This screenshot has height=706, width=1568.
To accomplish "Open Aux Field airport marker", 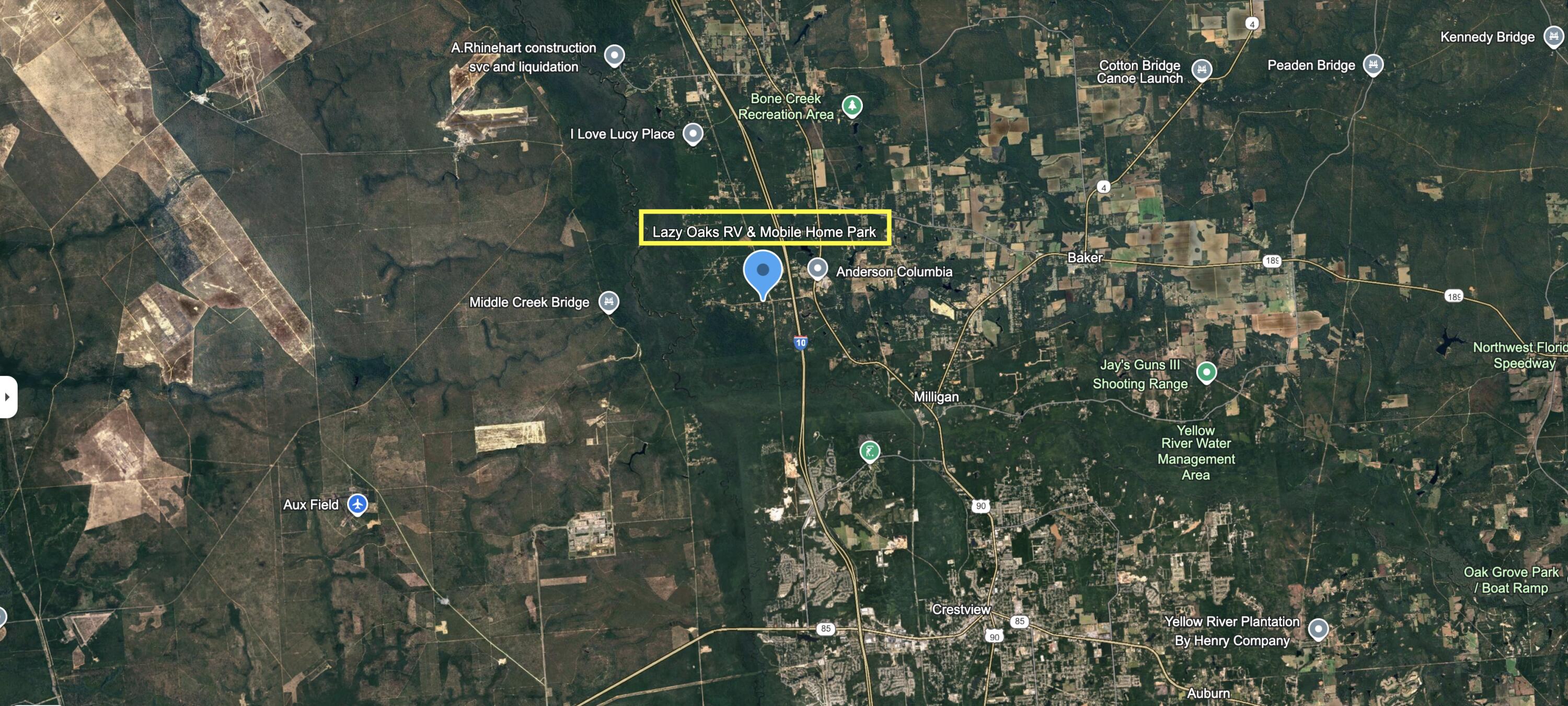I will pyautogui.click(x=358, y=504).
